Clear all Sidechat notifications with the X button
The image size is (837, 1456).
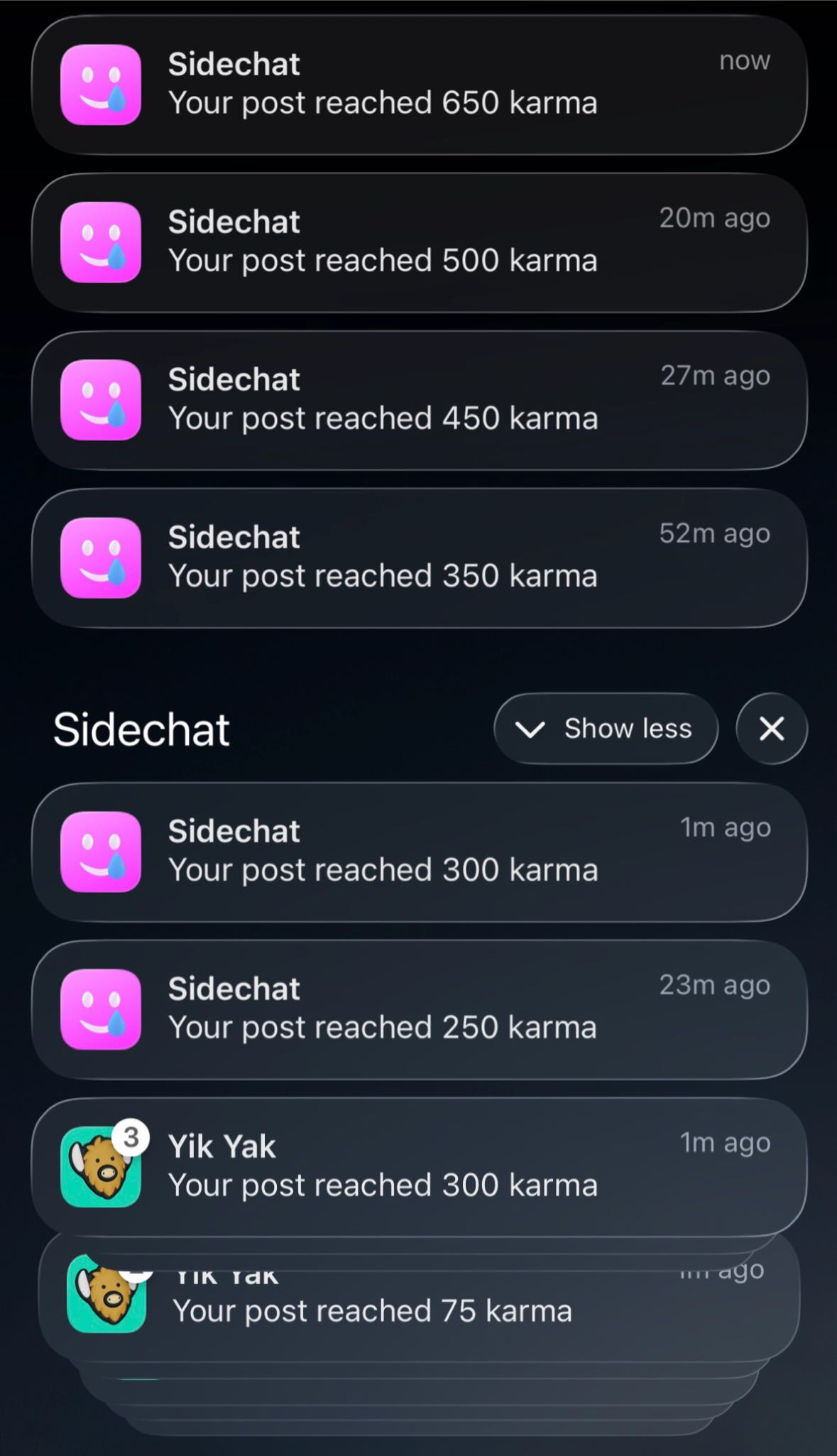click(771, 728)
